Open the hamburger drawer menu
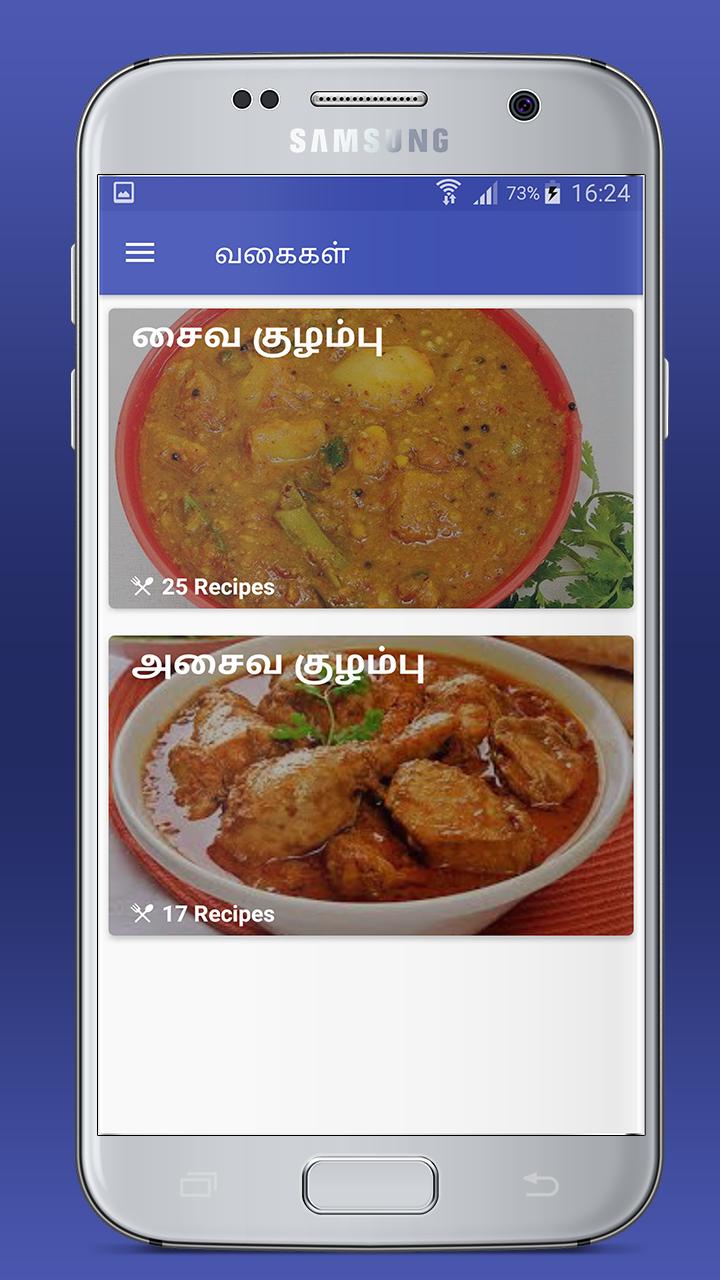This screenshot has height=1280, width=720. click(x=140, y=253)
